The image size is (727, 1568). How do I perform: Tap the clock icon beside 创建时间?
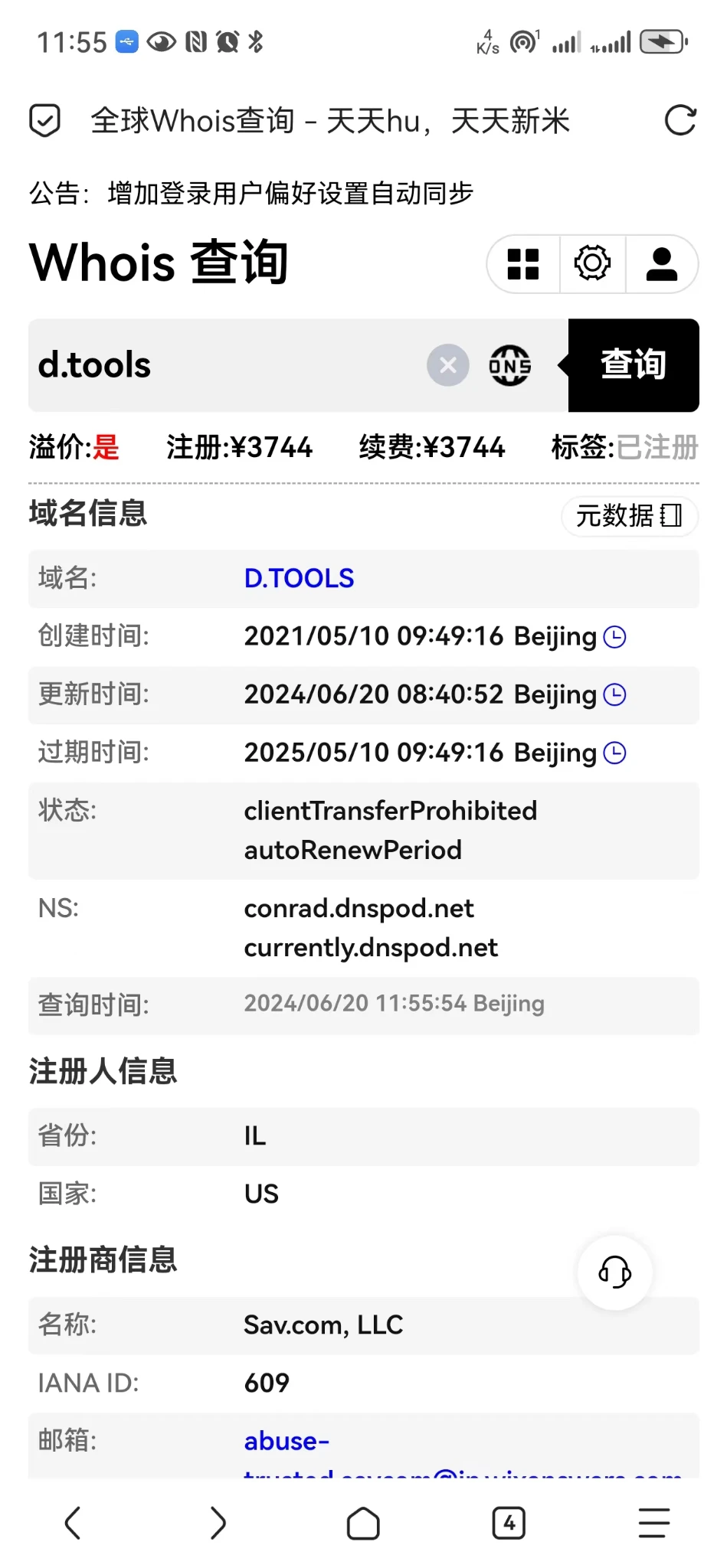pyautogui.click(x=614, y=637)
